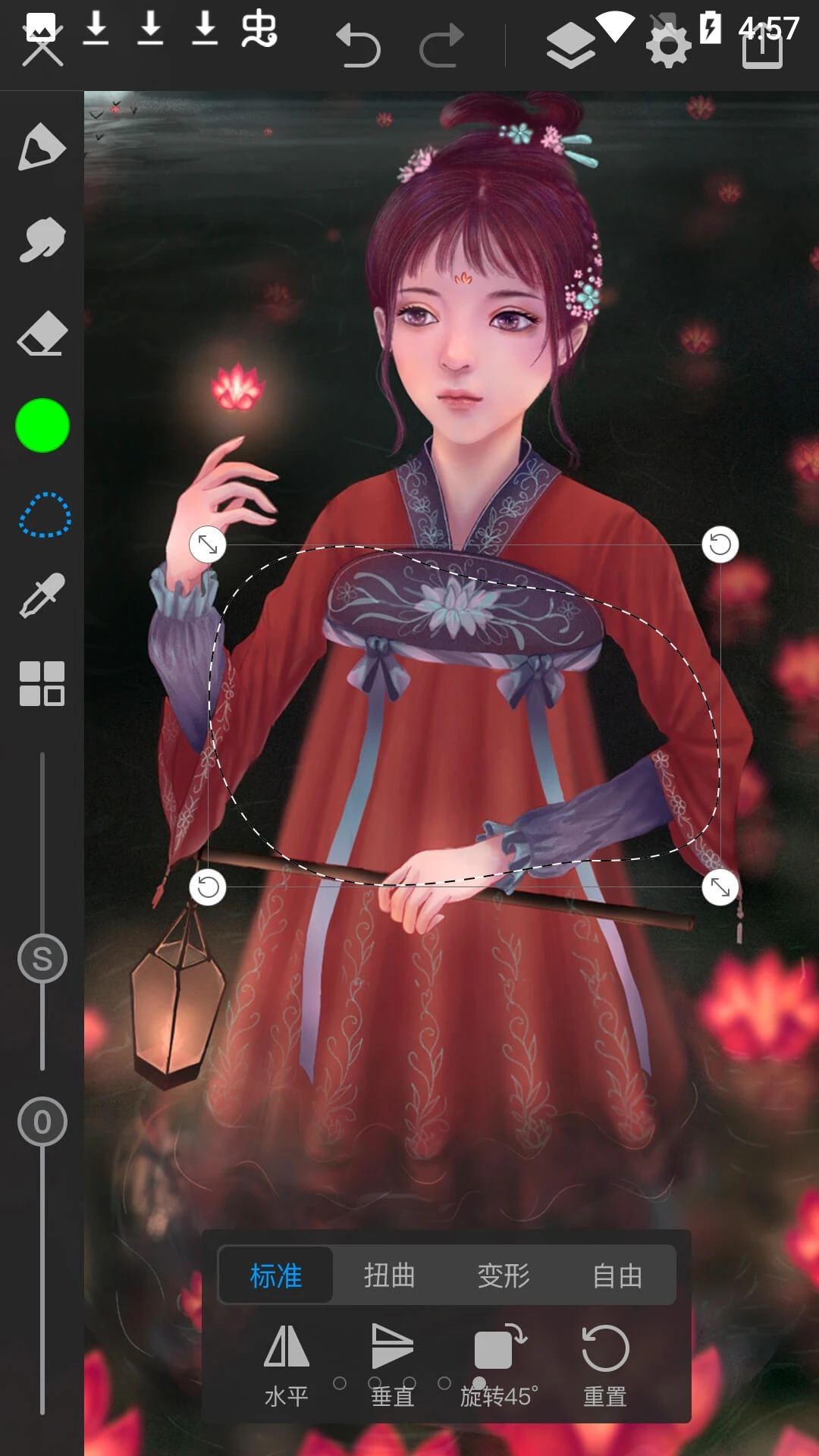Rotate selection with 旋转45°
Screen dimensions: 819x1456
click(499, 1363)
